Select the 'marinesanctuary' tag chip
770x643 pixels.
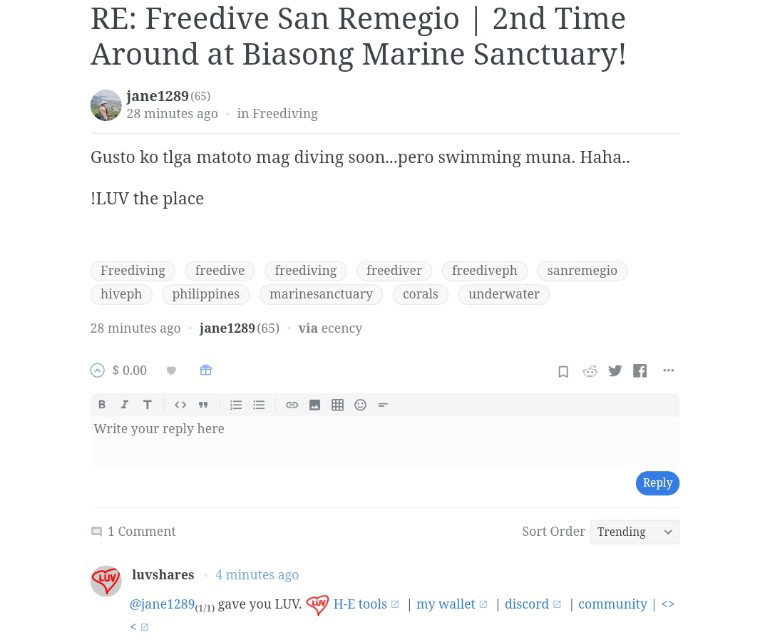(x=321, y=294)
